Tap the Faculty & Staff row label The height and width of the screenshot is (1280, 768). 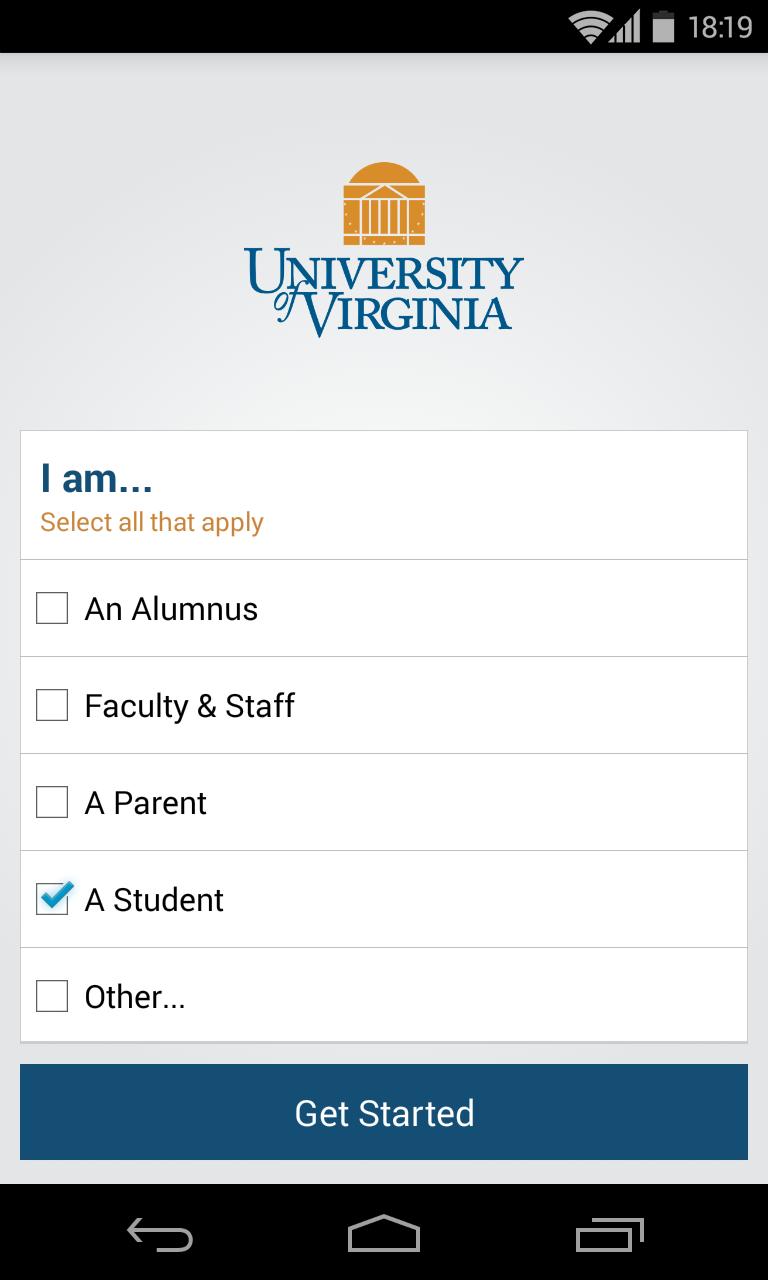[189, 705]
